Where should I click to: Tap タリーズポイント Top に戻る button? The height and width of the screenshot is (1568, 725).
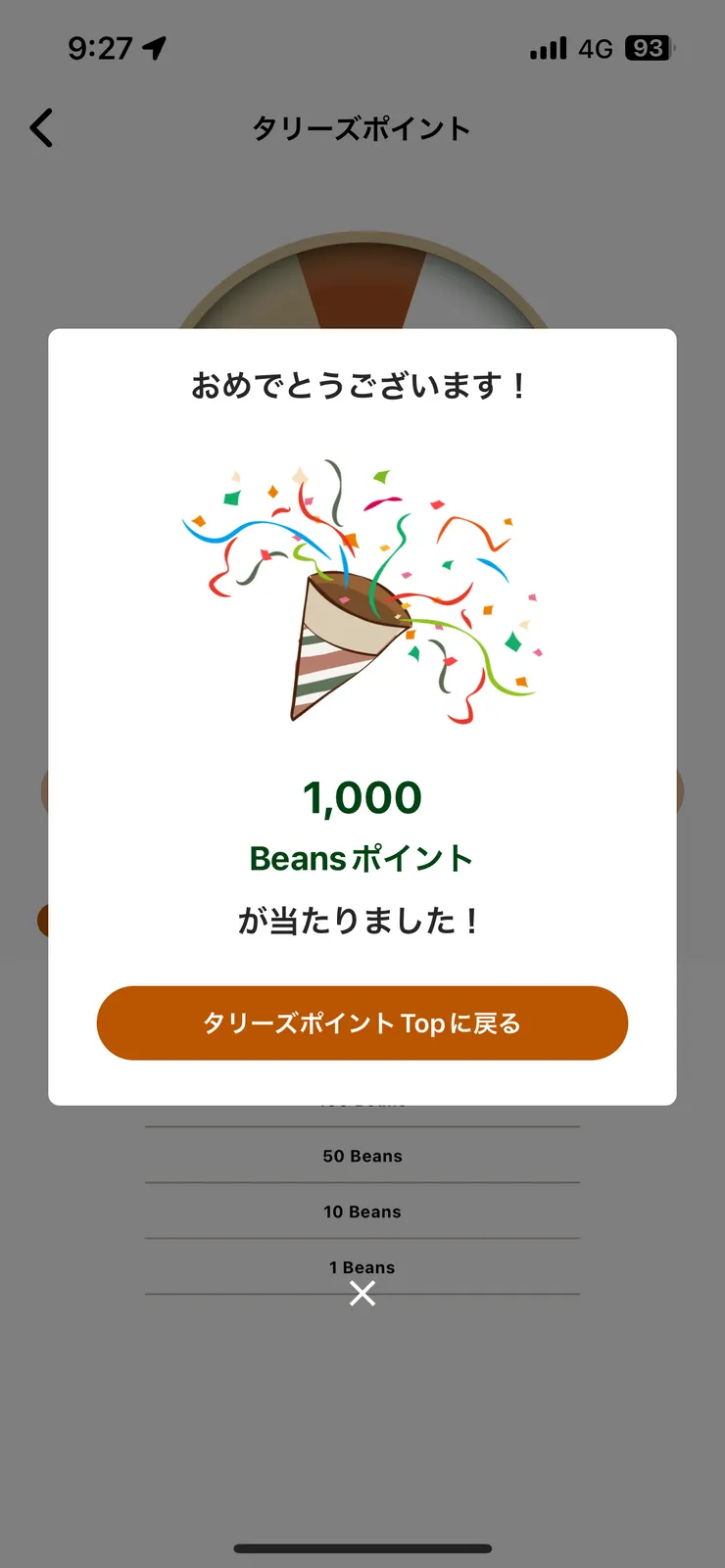(362, 1022)
